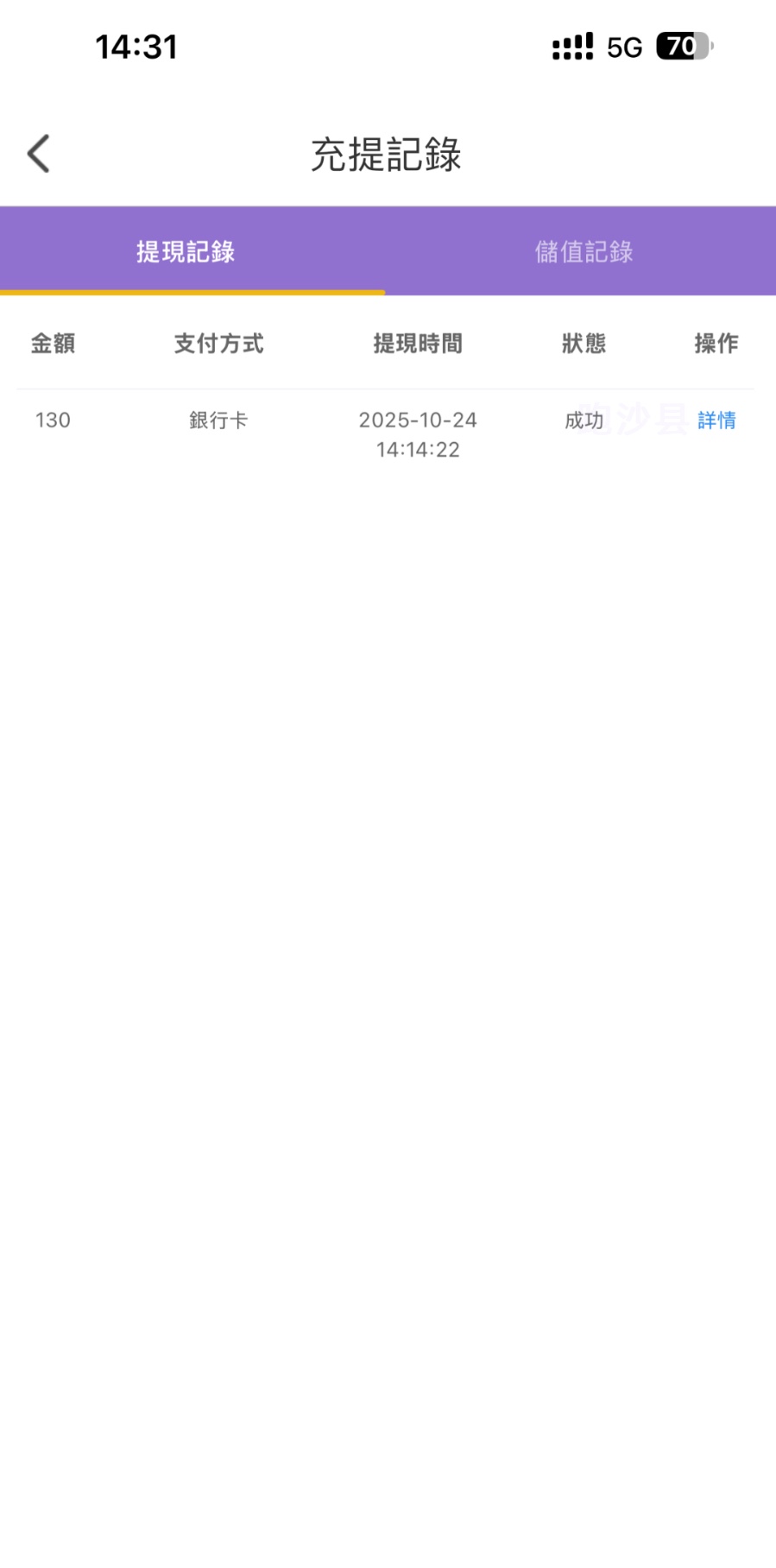Viewport: 776px width, 1568px height.
Task: Tap the 狀態 column header
Action: coord(584,343)
